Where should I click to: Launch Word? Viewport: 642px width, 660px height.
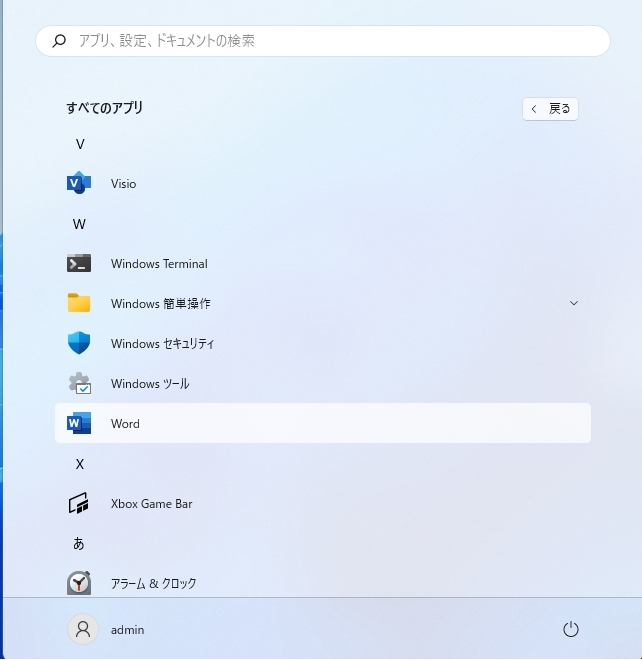(x=125, y=424)
